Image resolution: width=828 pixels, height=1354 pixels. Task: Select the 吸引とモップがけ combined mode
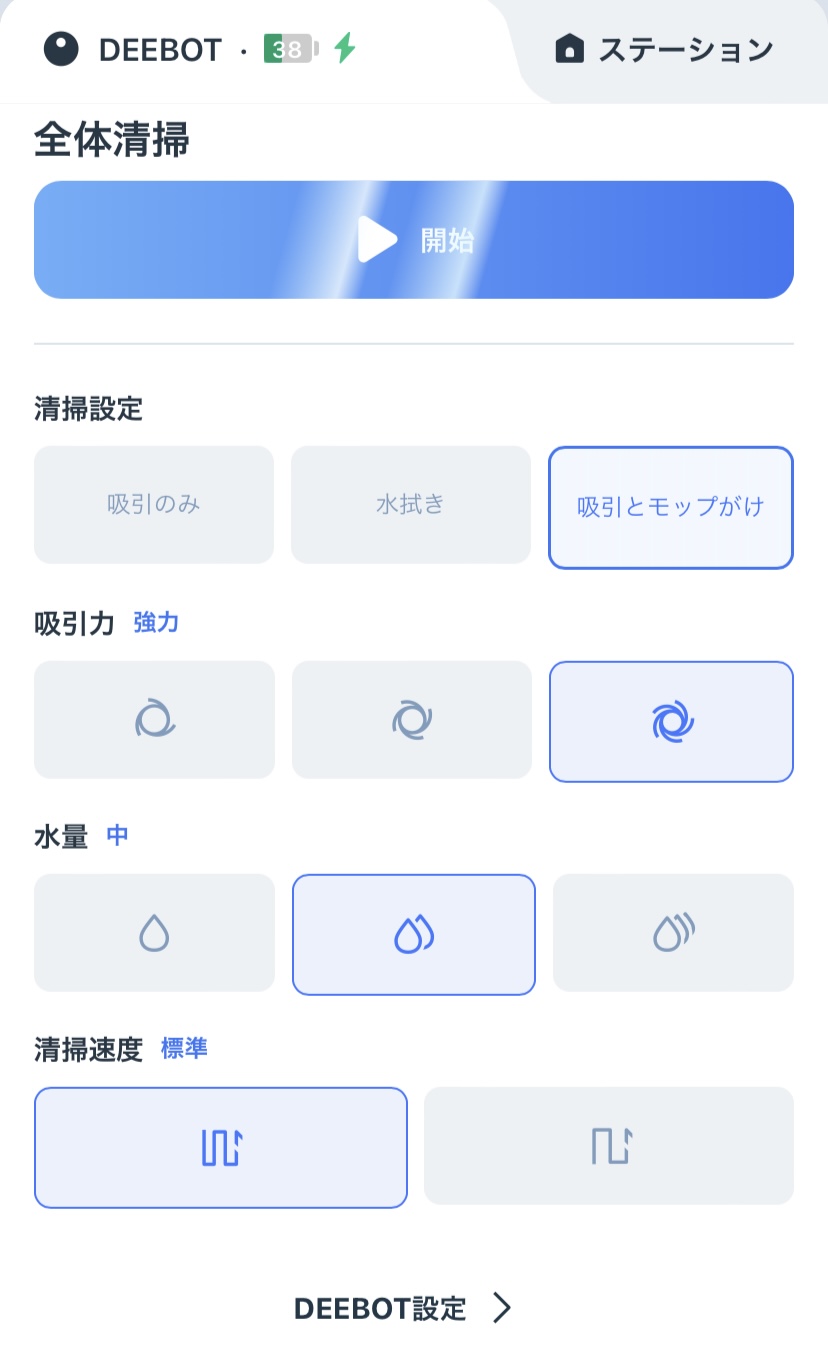(670, 507)
